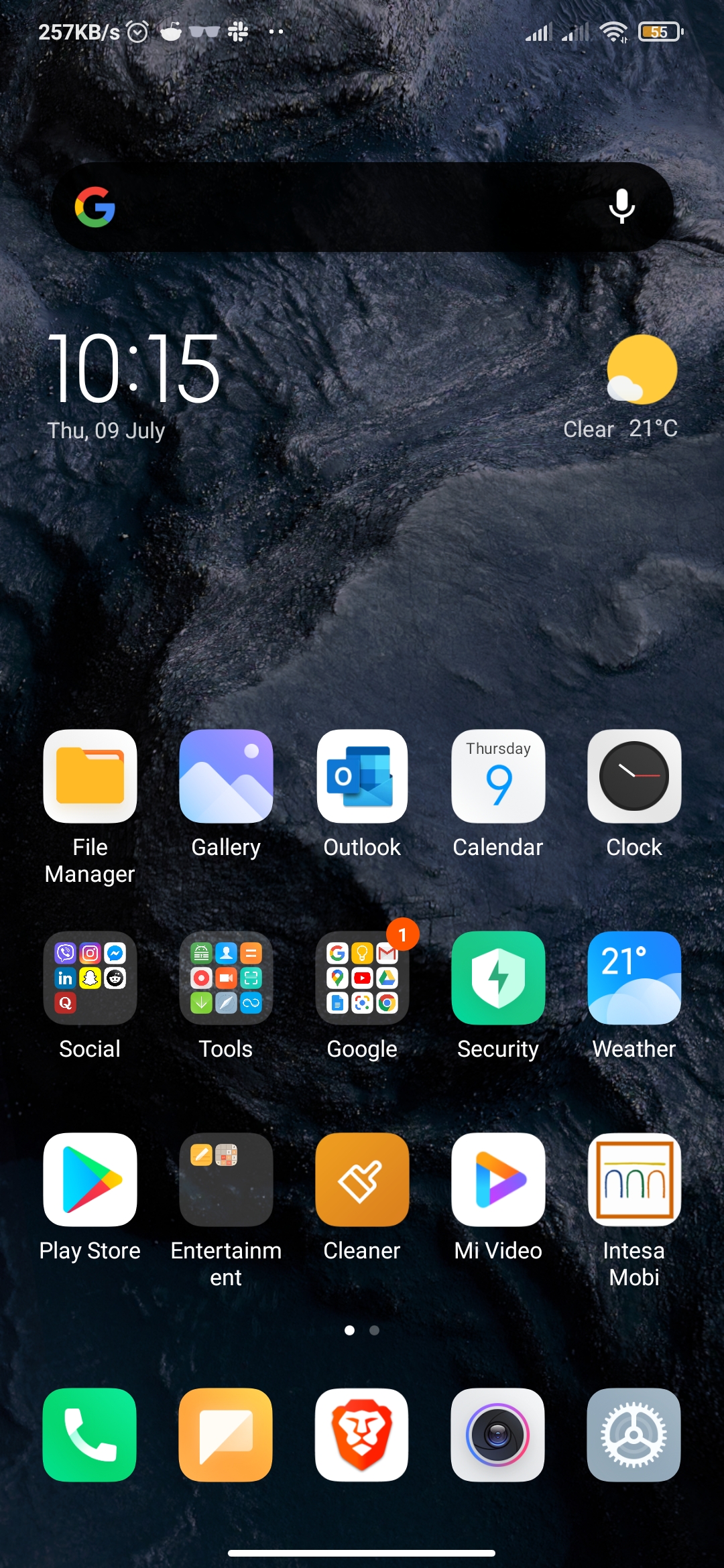Open the Entertainment folder
724x1568 pixels.
tap(226, 1180)
